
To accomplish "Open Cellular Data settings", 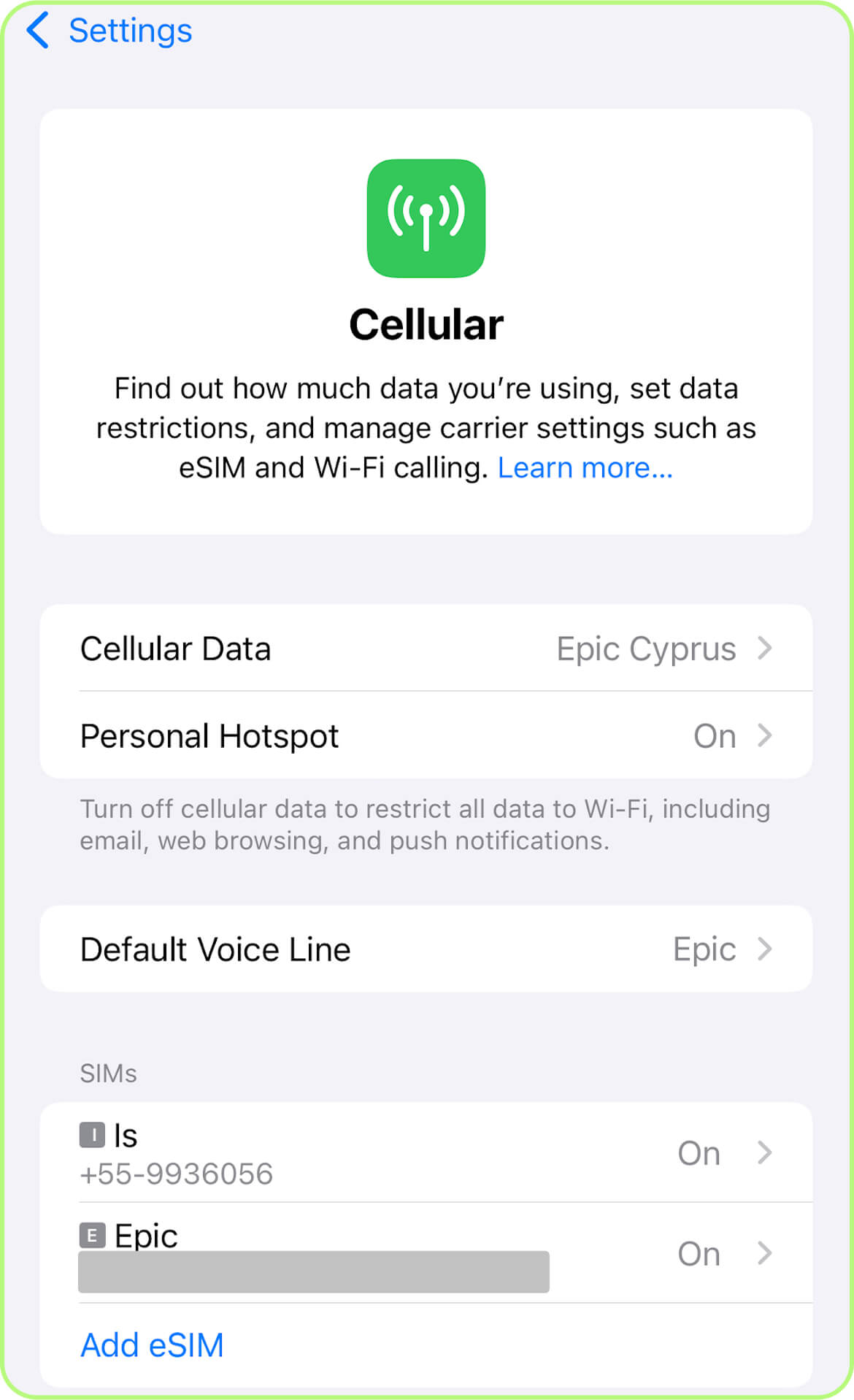I will (426, 649).
